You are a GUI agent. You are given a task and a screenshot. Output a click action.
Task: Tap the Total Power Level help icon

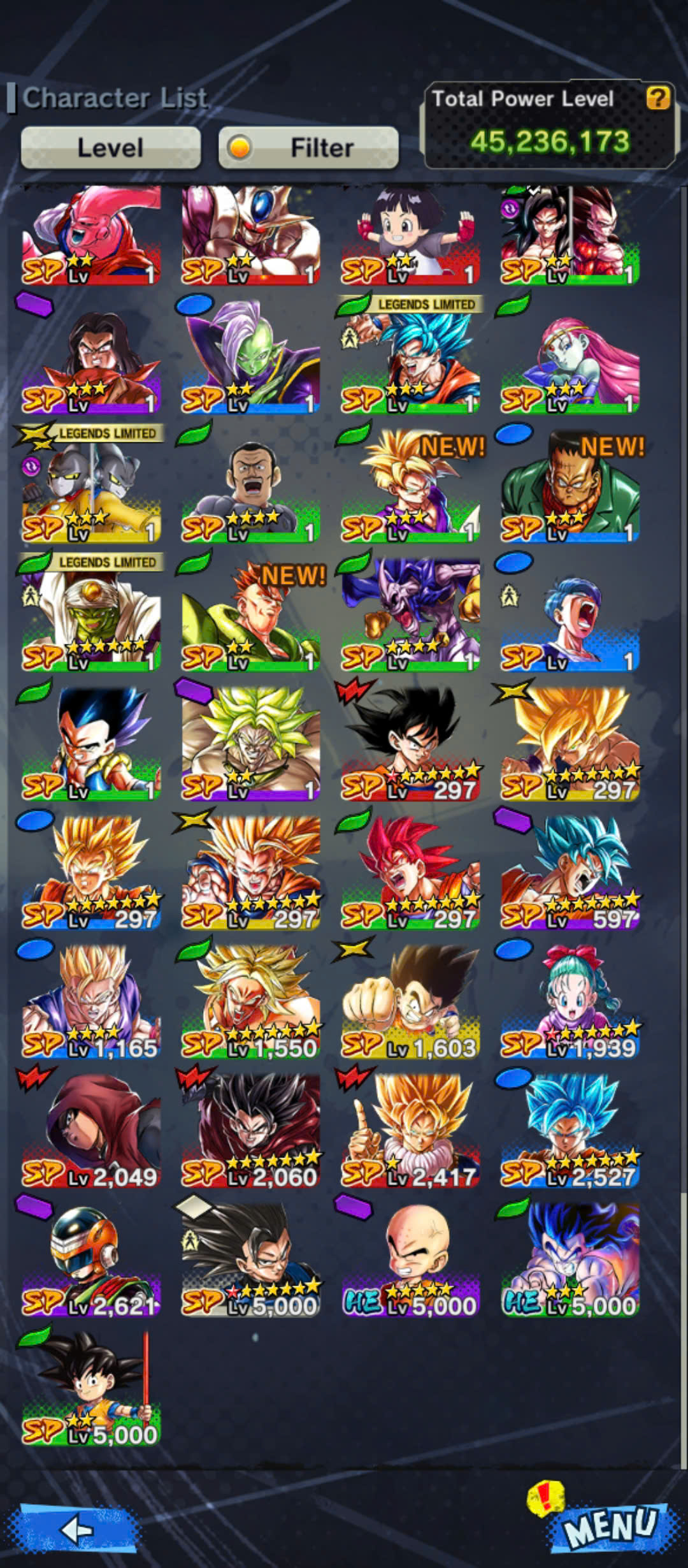(x=658, y=98)
